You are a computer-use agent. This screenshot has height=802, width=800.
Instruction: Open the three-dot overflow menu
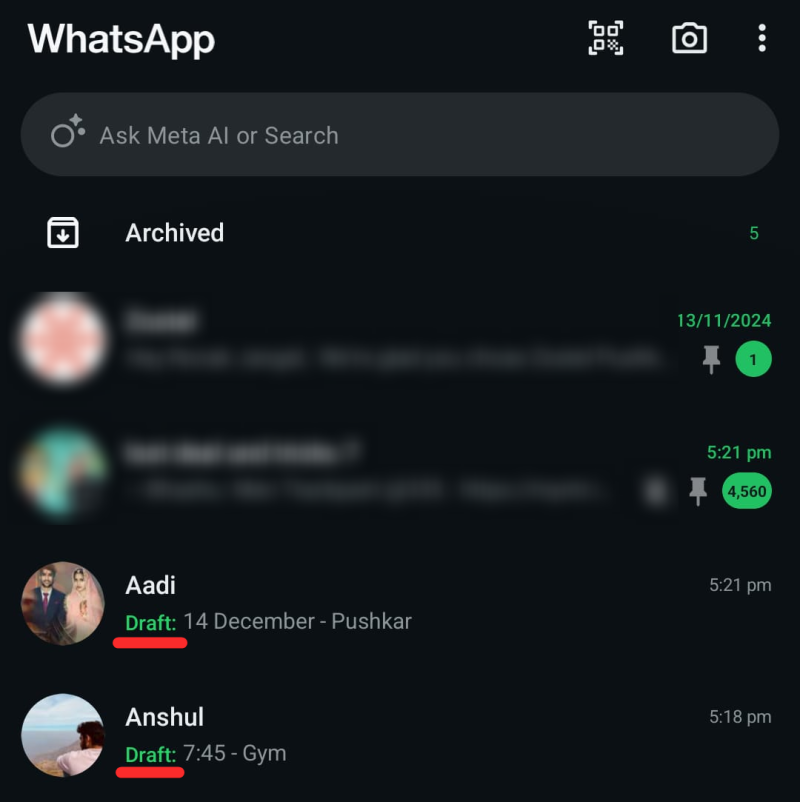pos(762,38)
